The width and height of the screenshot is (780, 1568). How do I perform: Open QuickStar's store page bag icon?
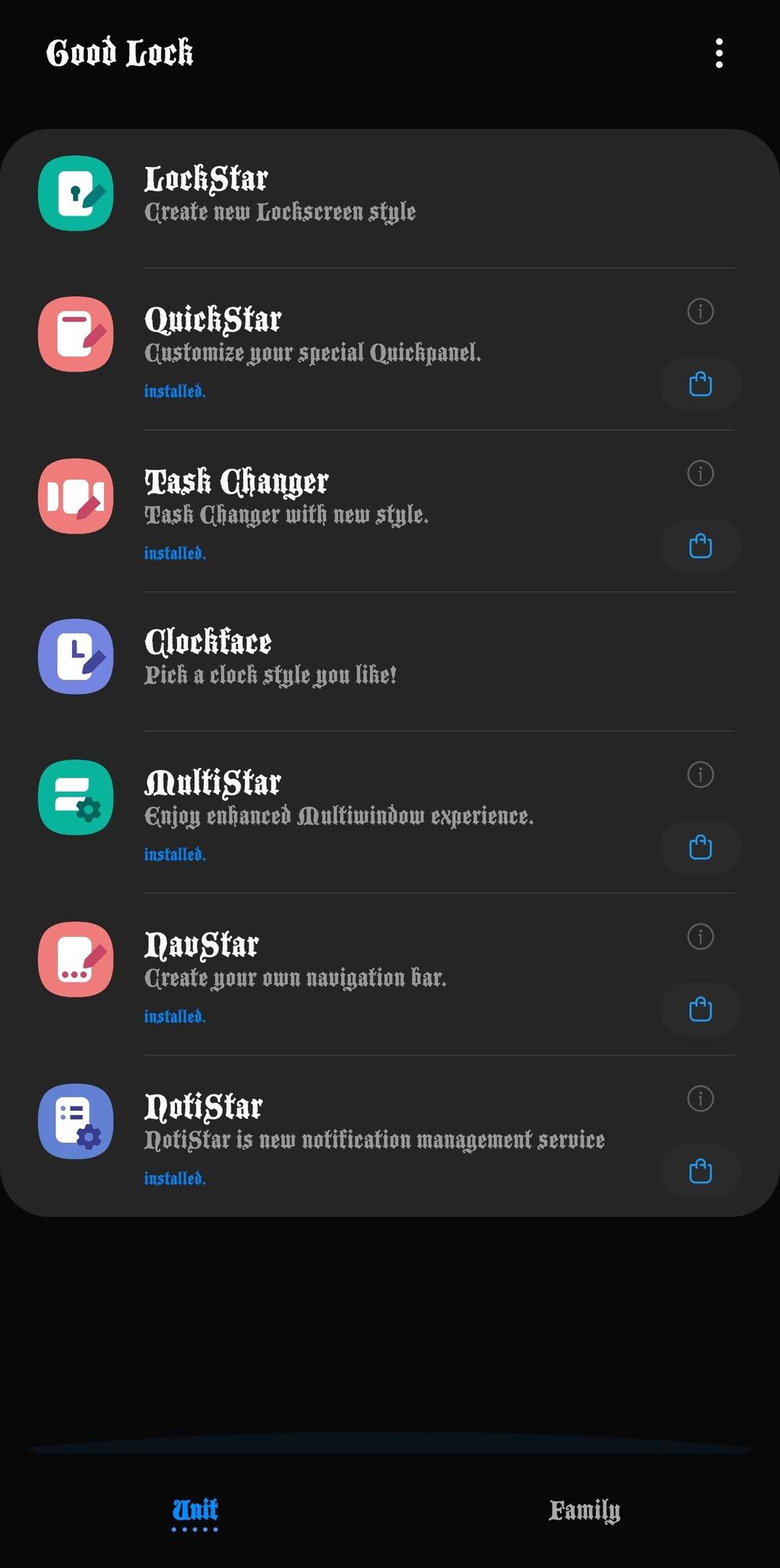700,384
